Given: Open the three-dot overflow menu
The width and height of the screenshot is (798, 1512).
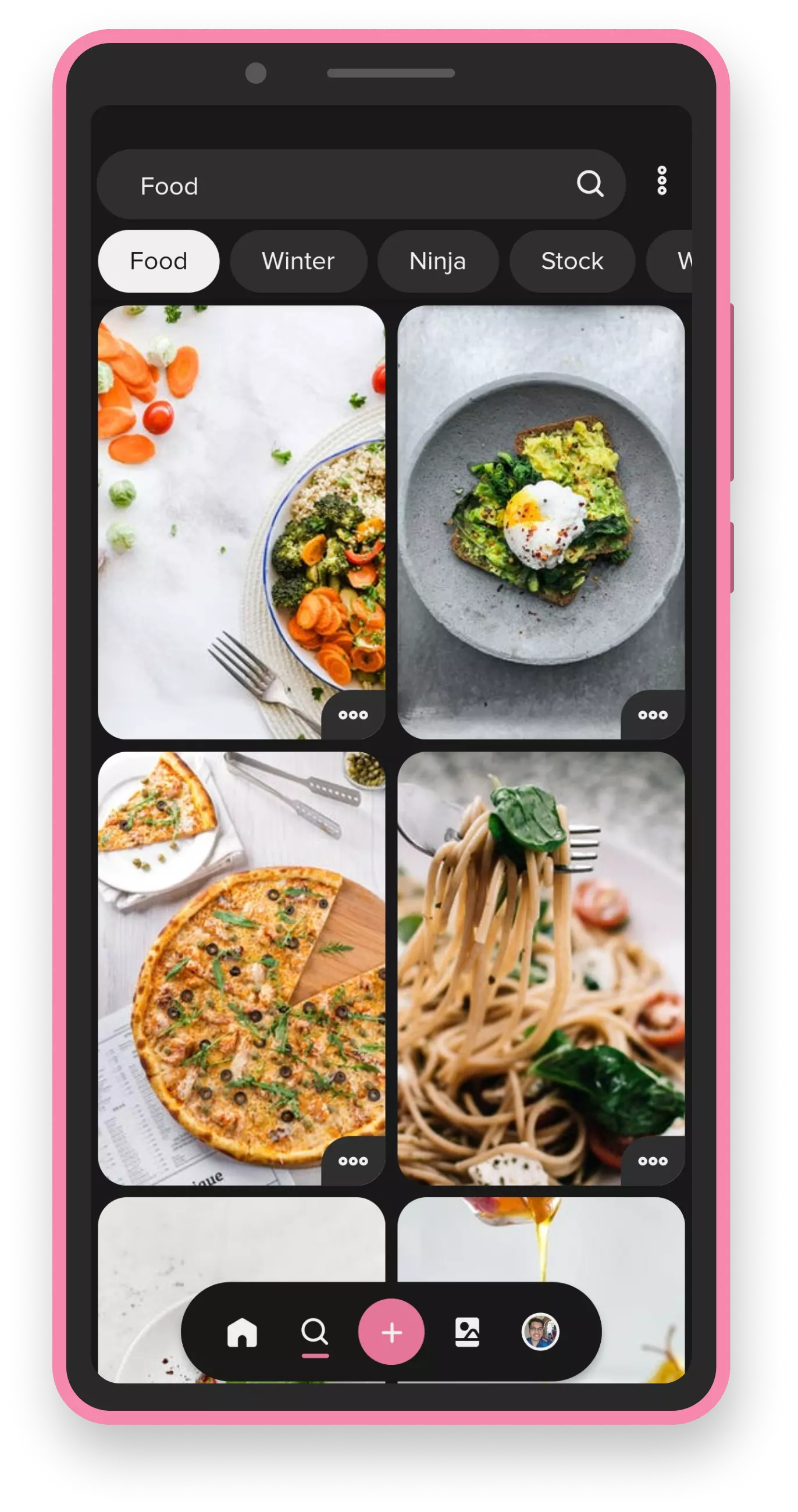Looking at the screenshot, I should pos(662,180).
